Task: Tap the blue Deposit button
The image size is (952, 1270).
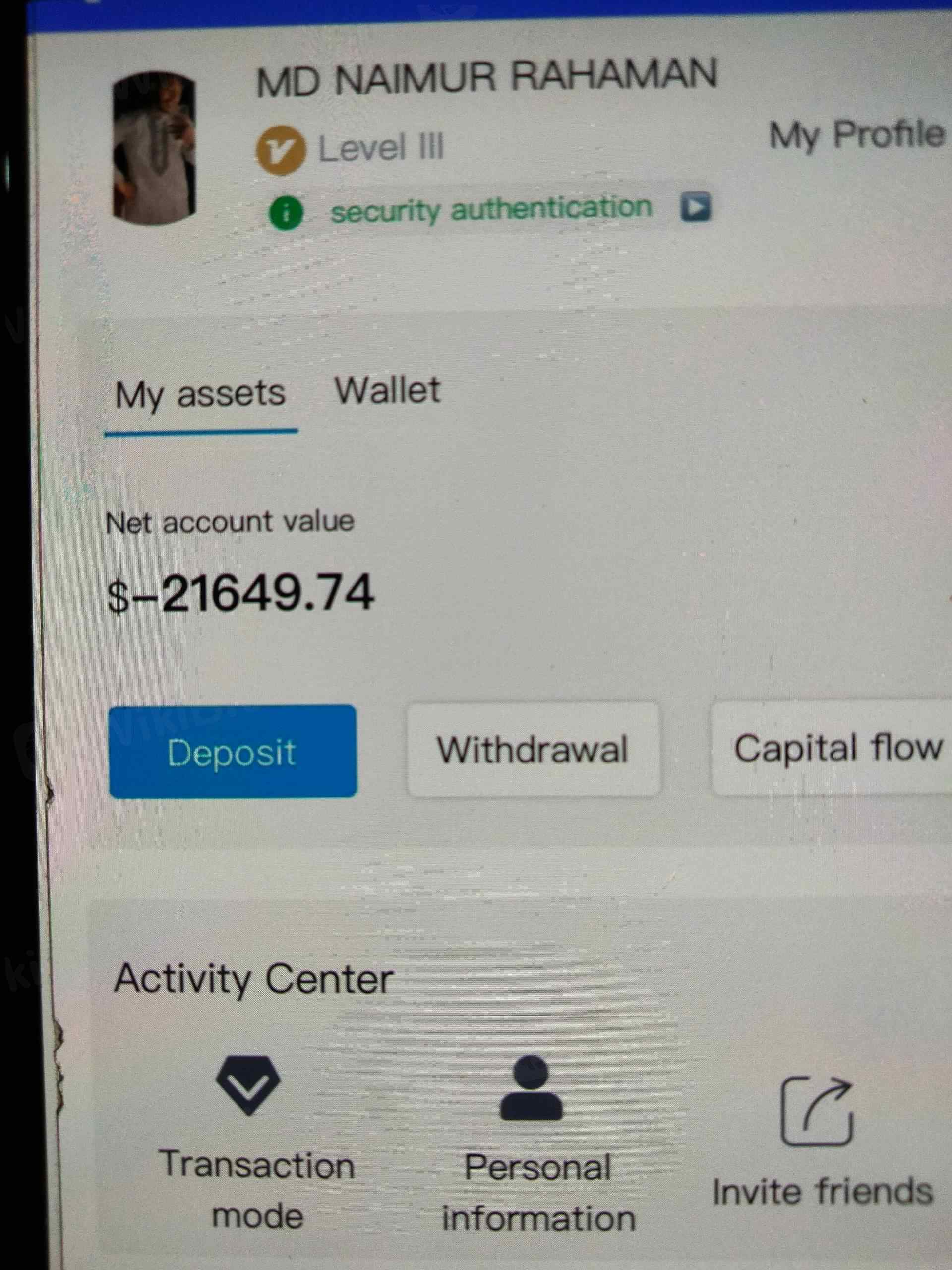Action: [x=233, y=752]
